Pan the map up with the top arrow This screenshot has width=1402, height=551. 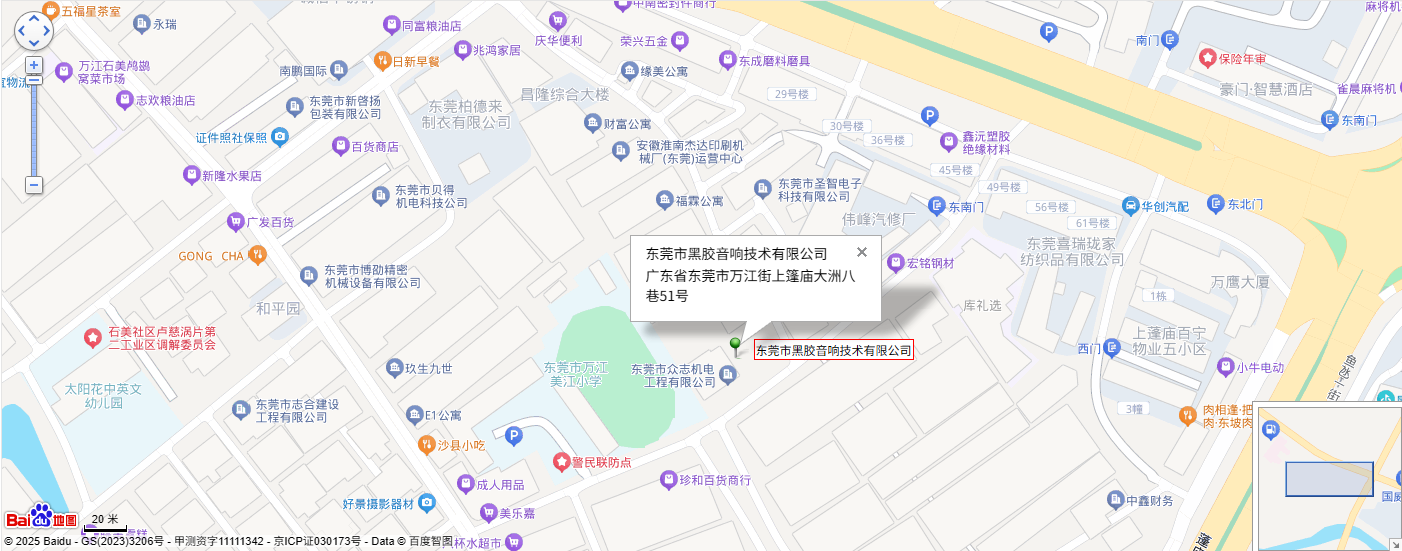click(x=33, y=15)
